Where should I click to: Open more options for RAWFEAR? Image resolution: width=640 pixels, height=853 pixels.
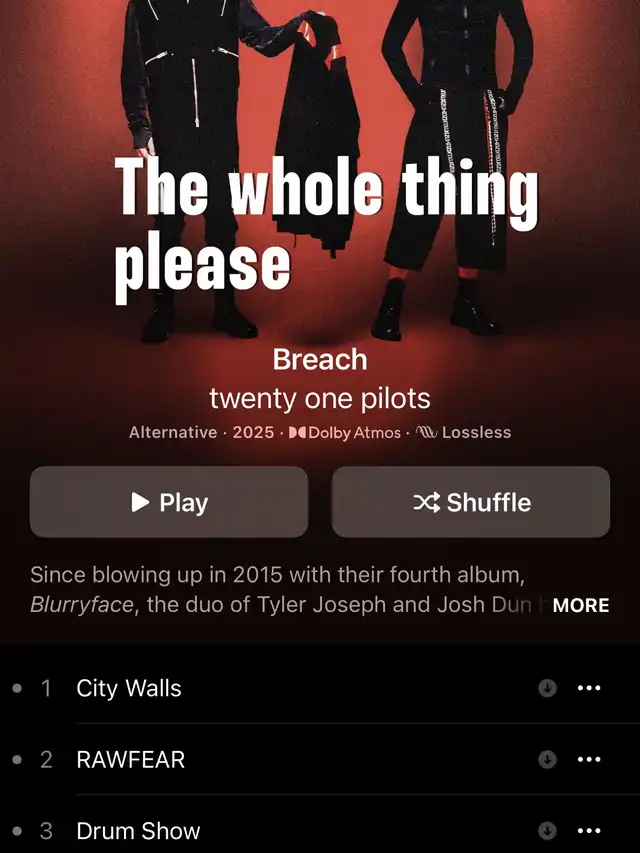pyautogui.click(x=589, y=759)
